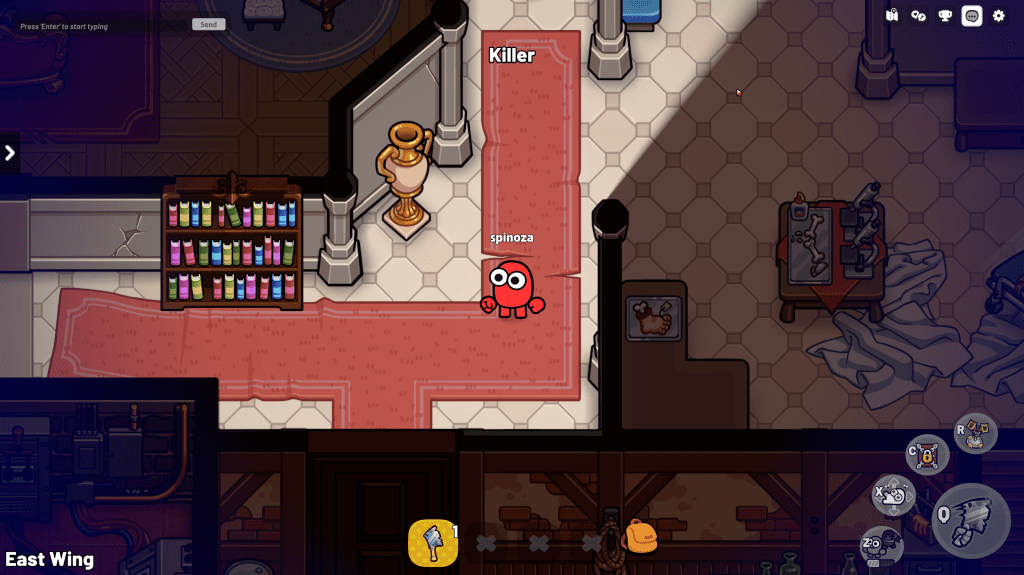Focus the chat typing field
Image resolution: width=1024 pixels, height=575 pixels.
click(100, 25)
